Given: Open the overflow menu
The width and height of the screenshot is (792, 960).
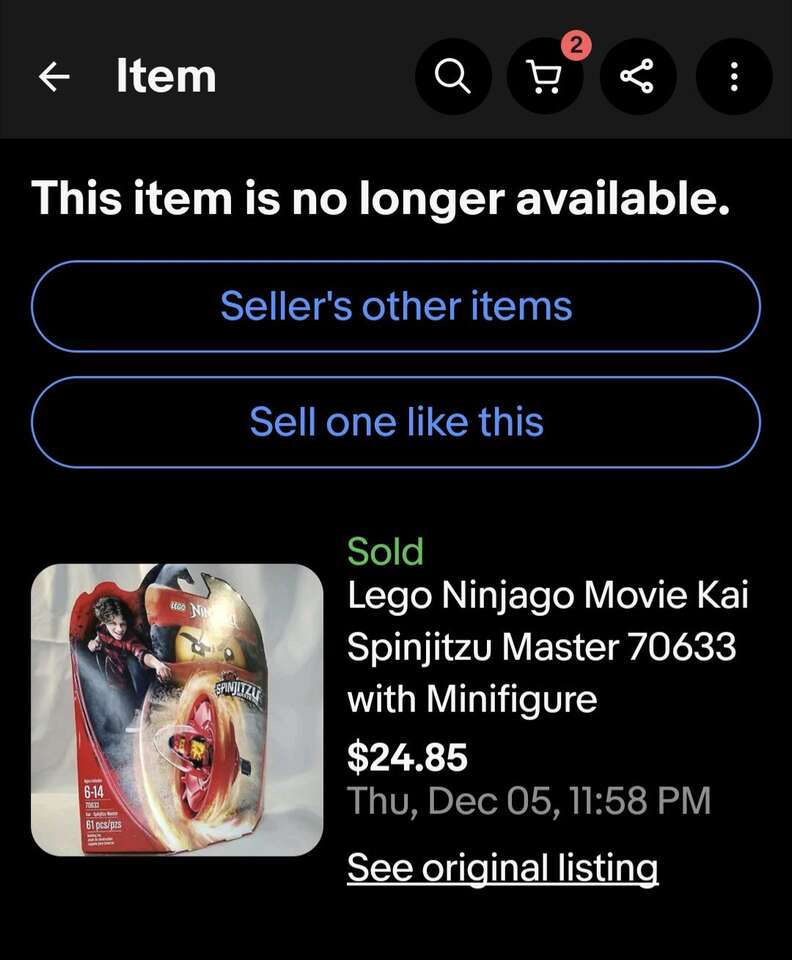Looking at the screenshot, I should coord(733,77).
